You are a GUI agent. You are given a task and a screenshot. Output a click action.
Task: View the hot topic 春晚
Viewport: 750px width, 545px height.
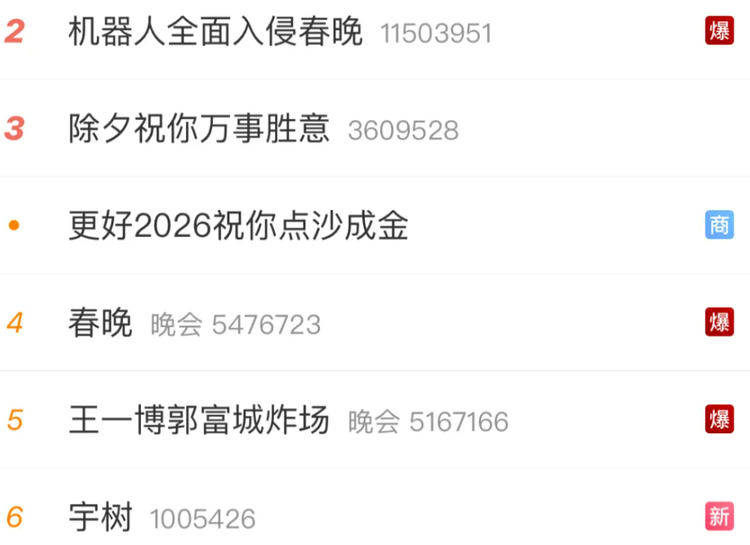coord(101,324)
